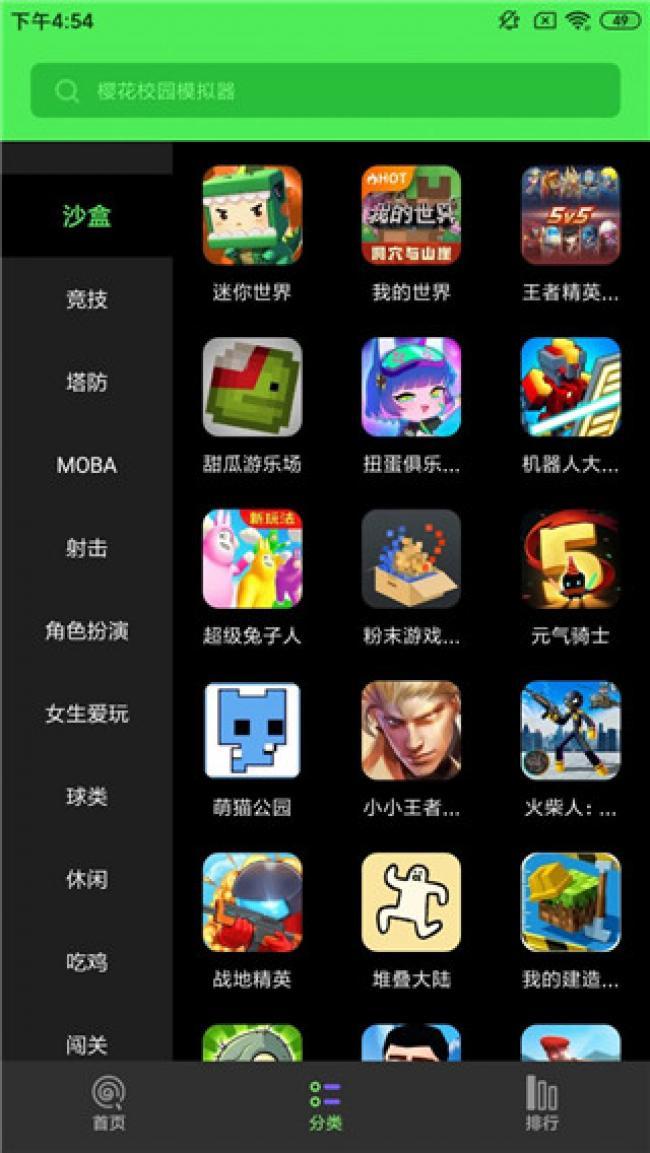650x1153 pixels.
Task: View the 女生爱玩 category
Action: click(87, 714)
